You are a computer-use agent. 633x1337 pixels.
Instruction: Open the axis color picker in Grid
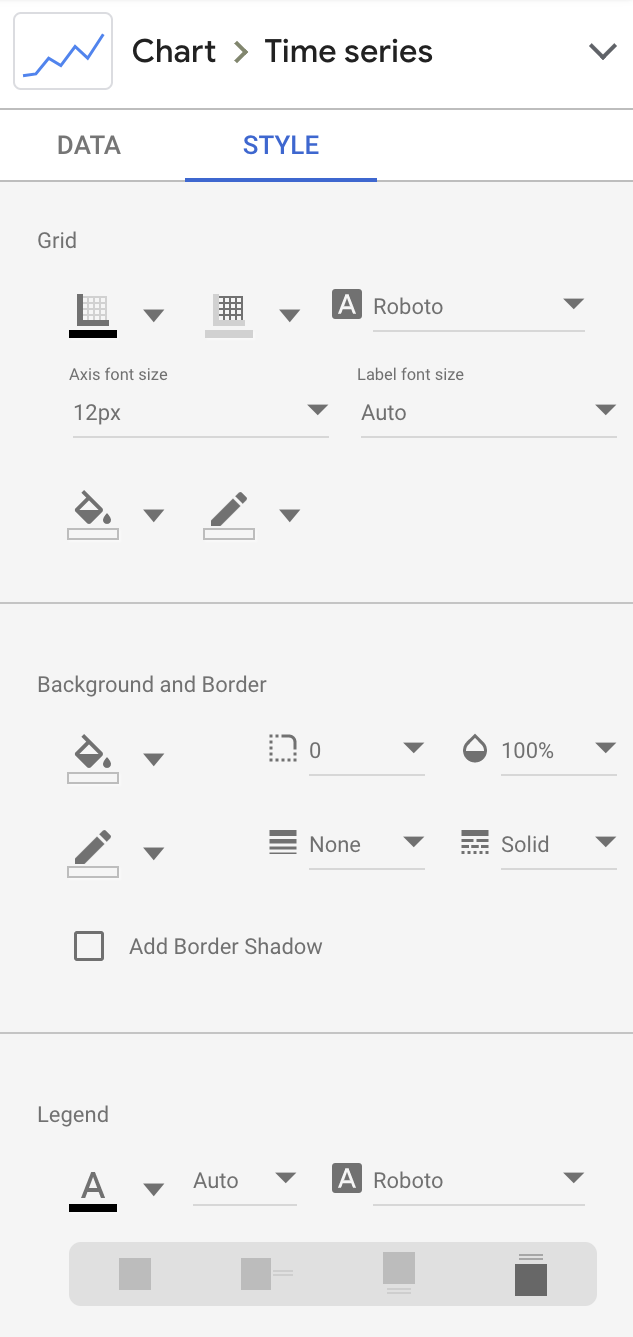point(116,315)
